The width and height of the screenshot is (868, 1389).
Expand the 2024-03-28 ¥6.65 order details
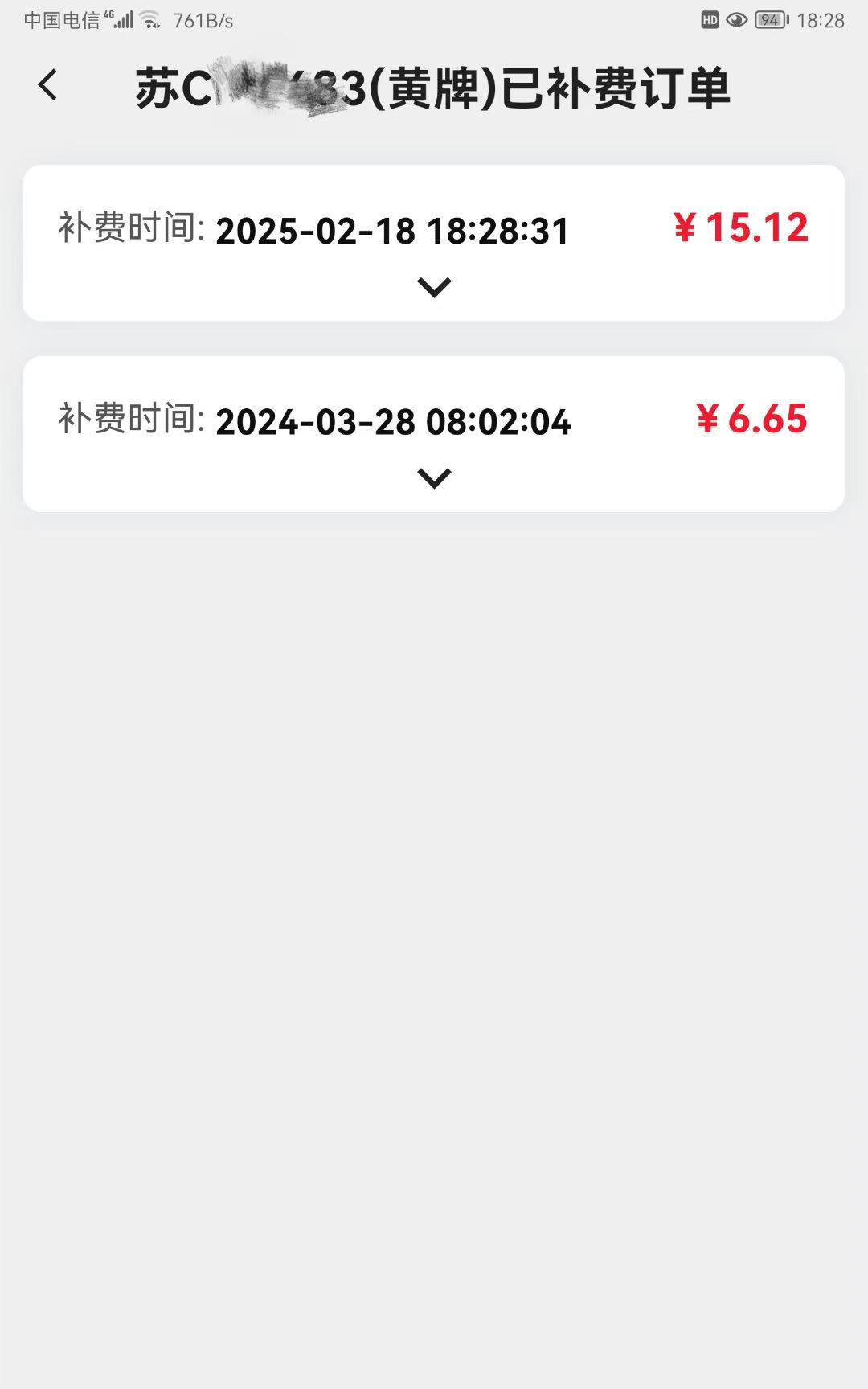(x=434, y=478)
